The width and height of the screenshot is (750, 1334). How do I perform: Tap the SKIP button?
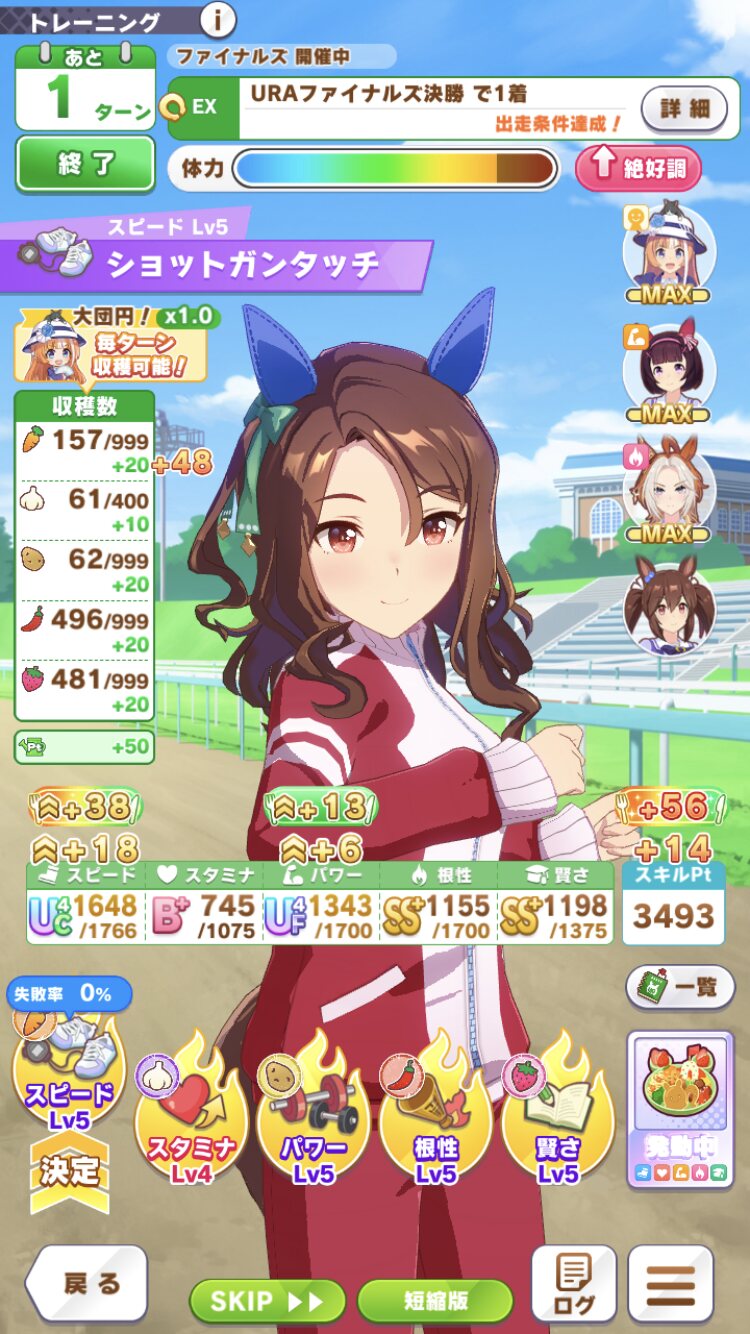(x=267, y=1301)
